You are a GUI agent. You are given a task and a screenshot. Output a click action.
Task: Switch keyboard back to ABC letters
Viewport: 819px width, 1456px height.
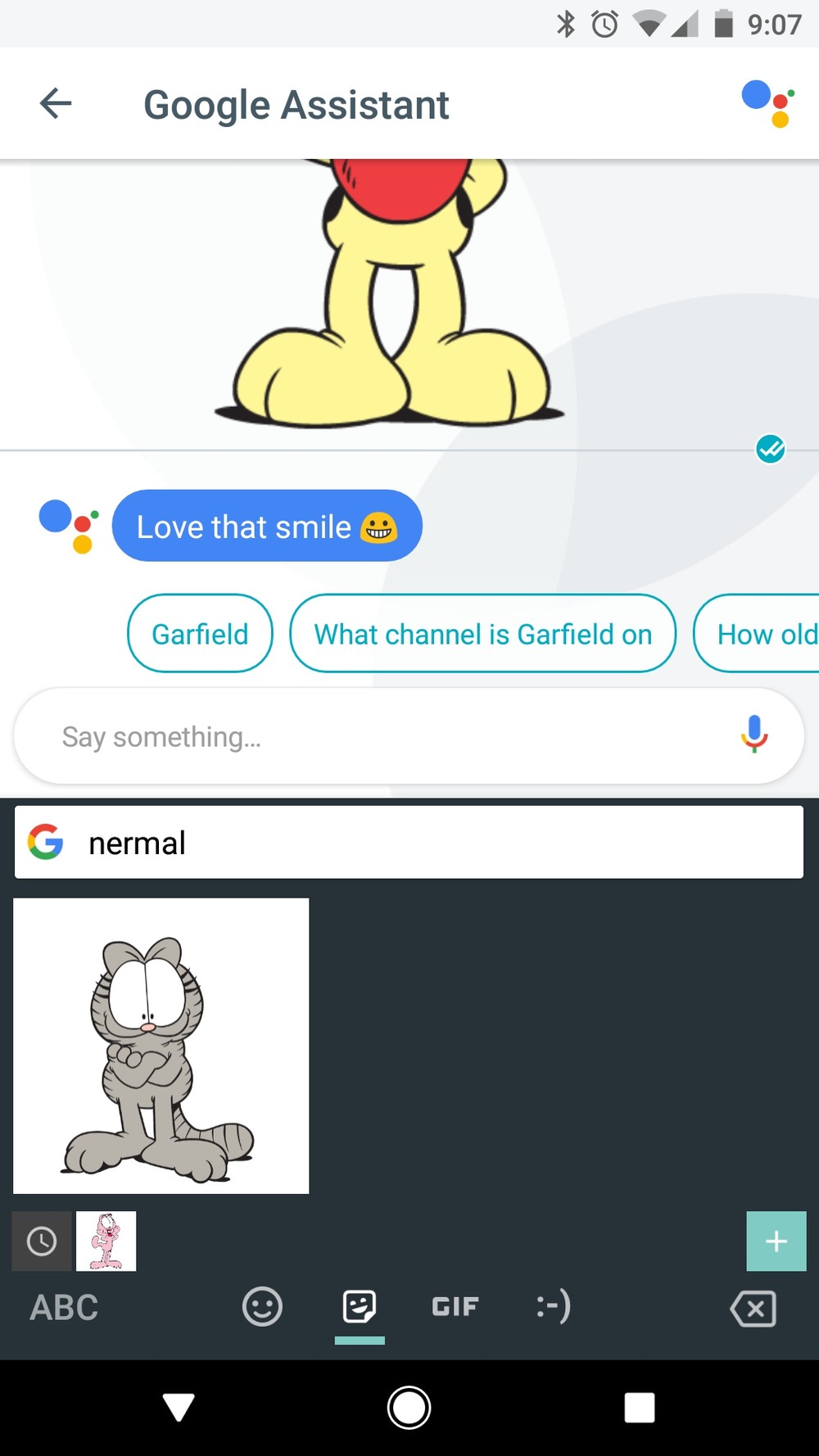tap(64, 1307)
